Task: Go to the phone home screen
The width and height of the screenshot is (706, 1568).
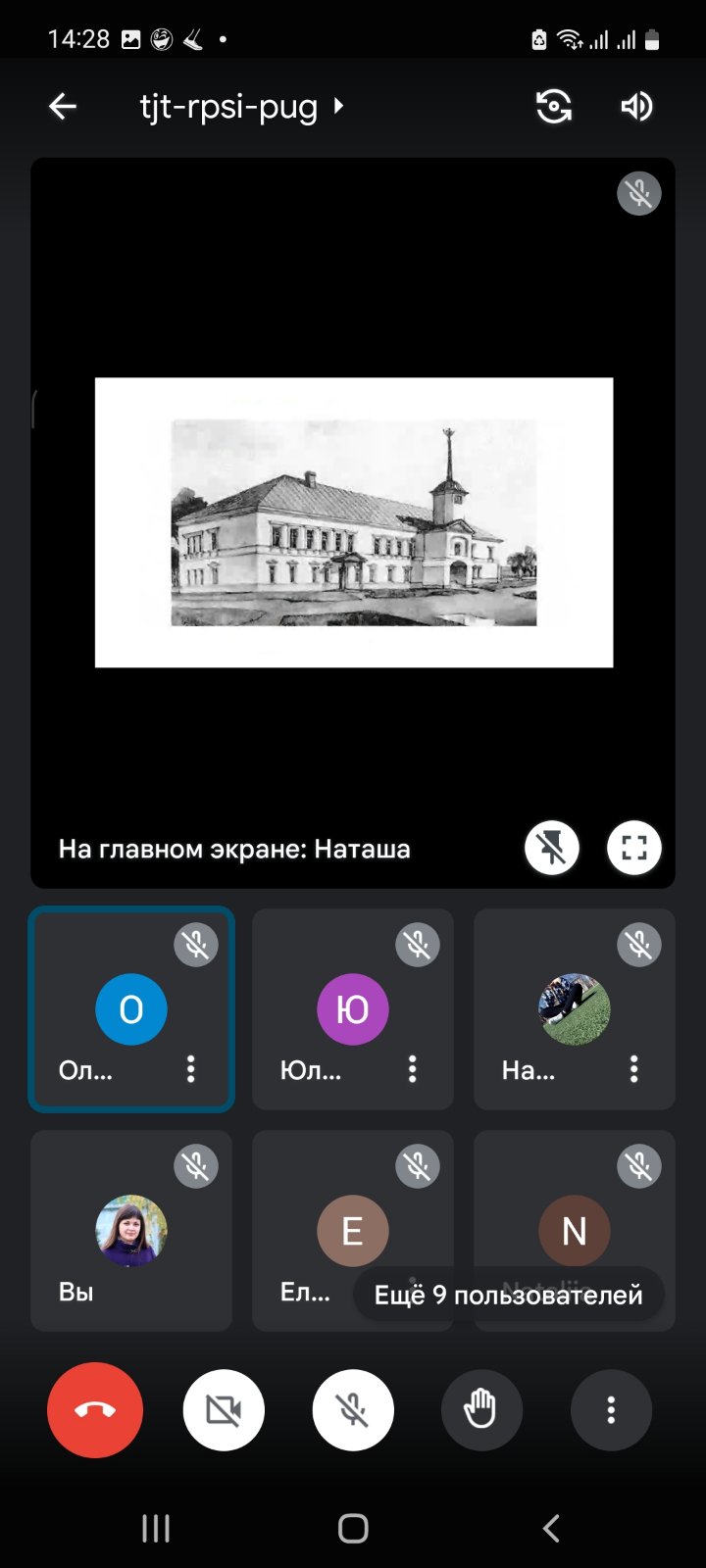Action: [x=353, y=1528]
